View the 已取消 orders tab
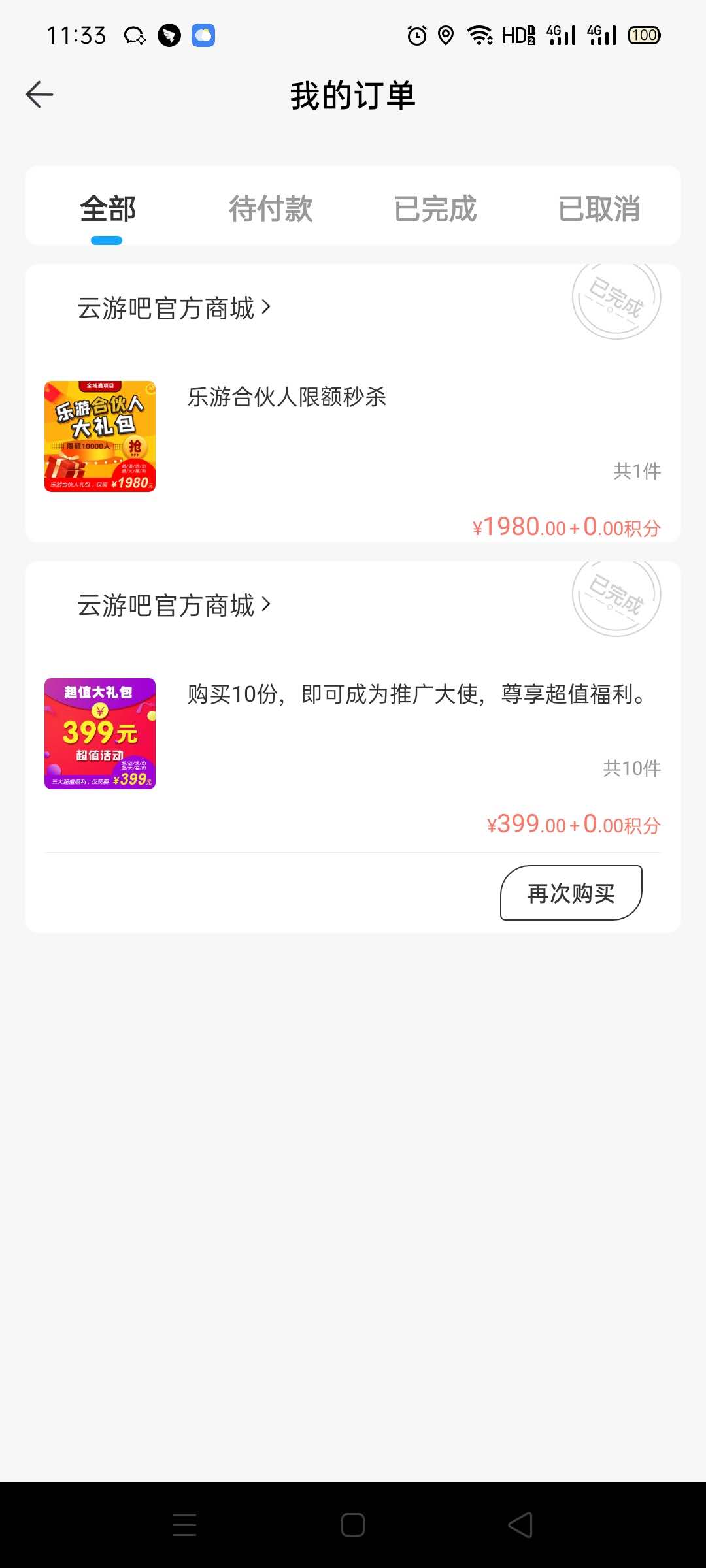 point(599,209)
